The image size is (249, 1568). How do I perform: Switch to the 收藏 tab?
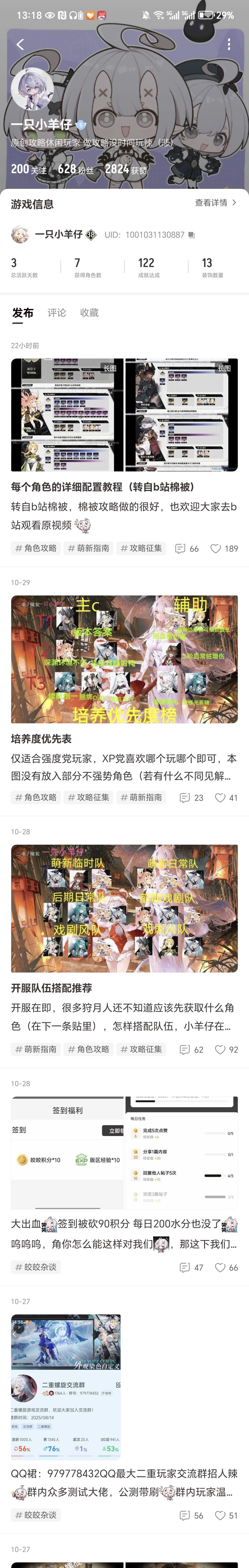89,313
